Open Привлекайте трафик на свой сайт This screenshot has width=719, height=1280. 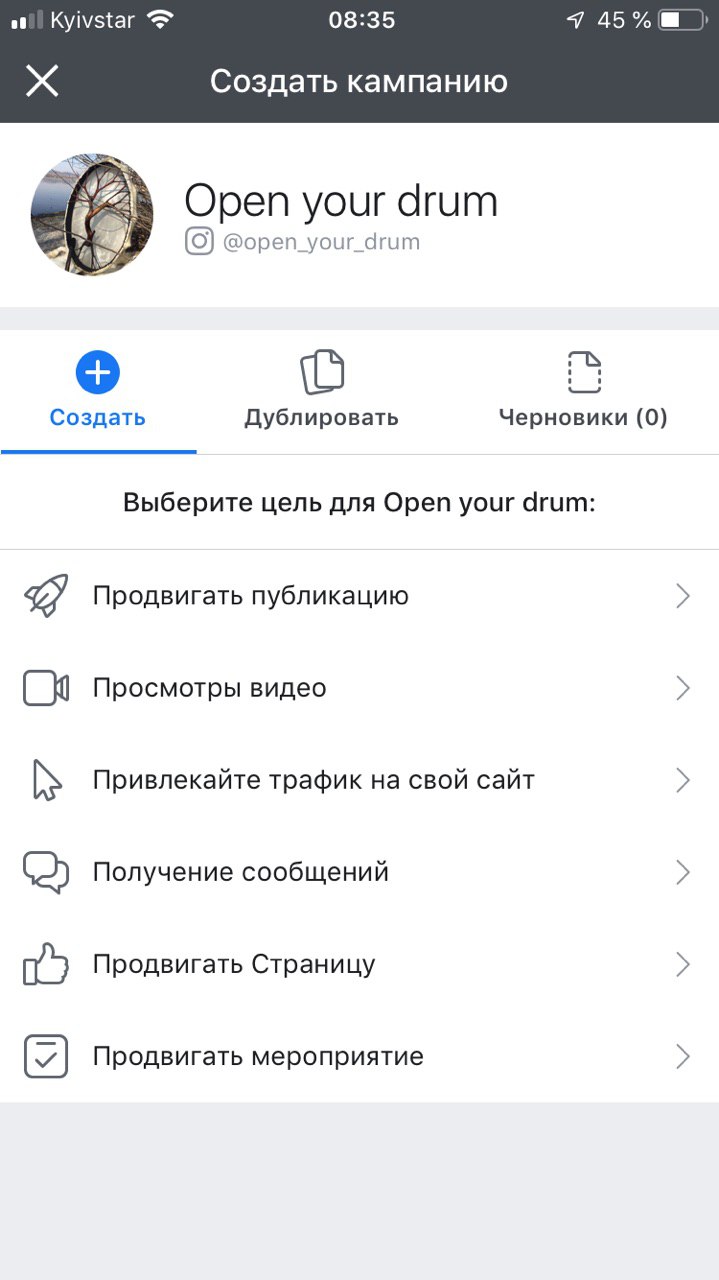[x=358, y=781]
